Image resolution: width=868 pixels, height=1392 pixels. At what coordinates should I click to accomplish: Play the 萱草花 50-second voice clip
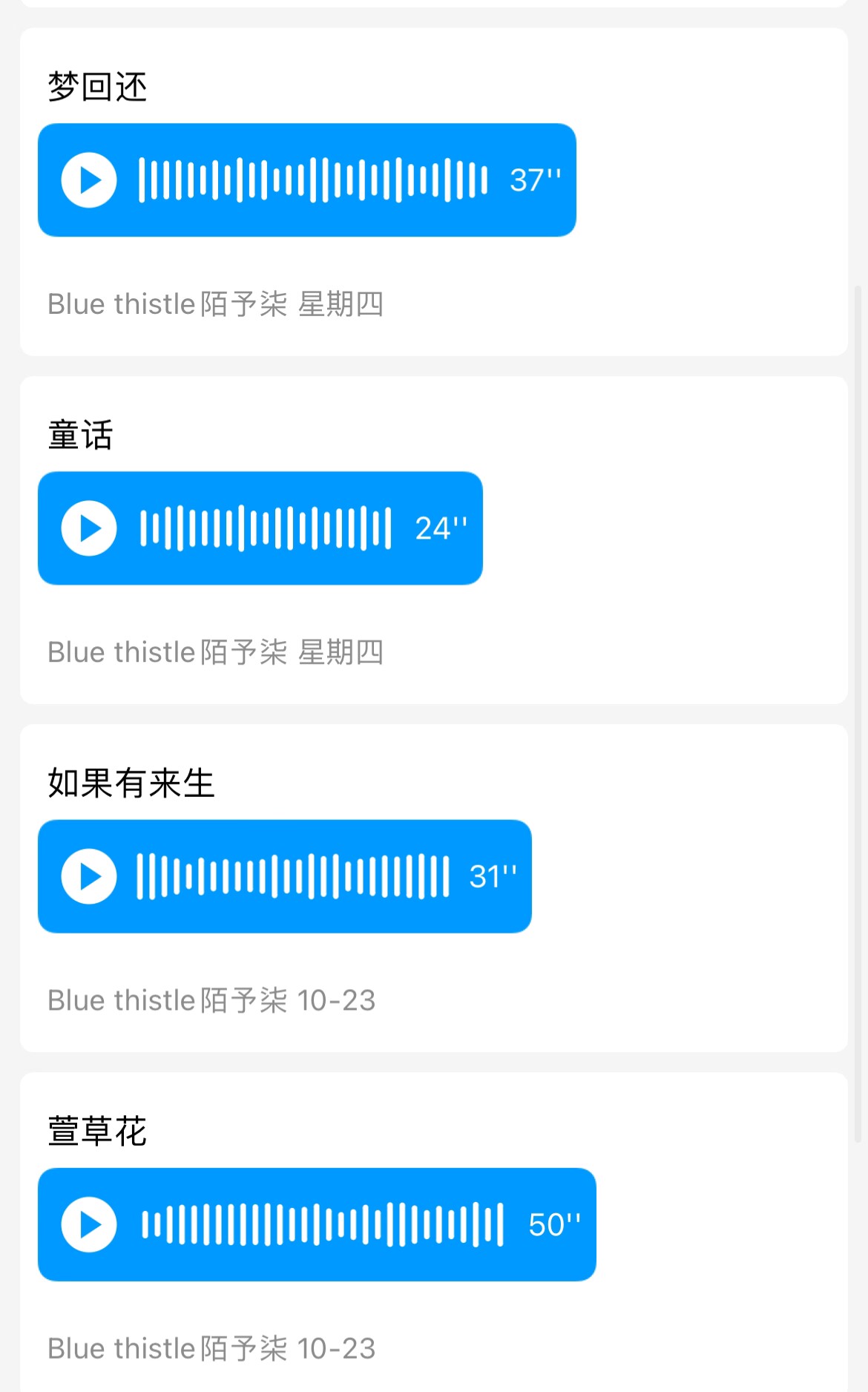point(89,1224)
